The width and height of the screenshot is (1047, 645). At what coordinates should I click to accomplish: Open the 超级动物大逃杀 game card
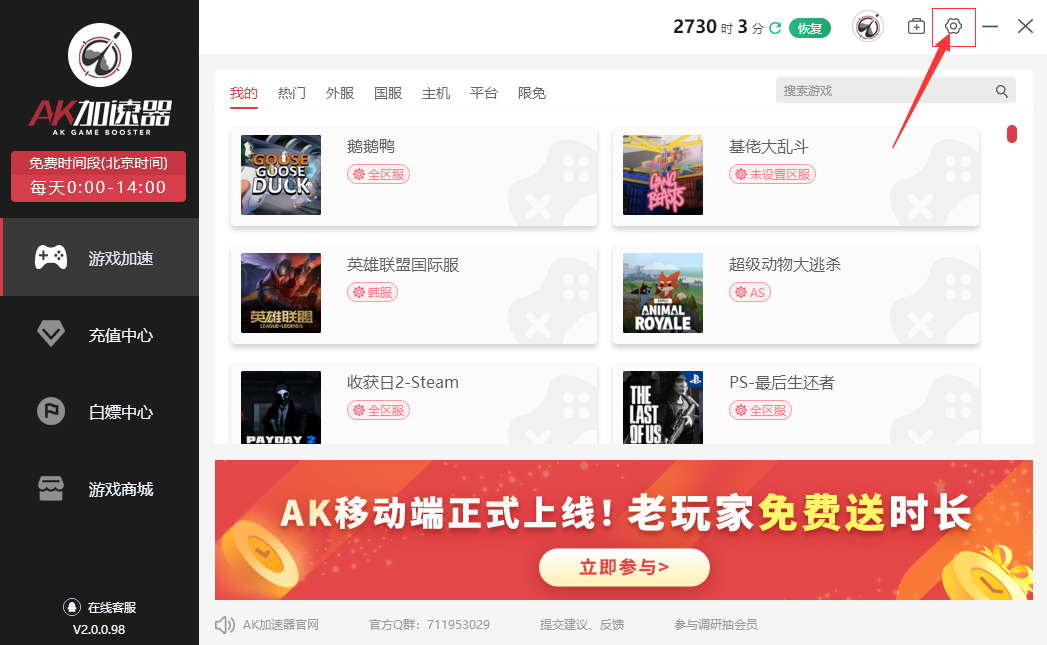coord(795,292)
